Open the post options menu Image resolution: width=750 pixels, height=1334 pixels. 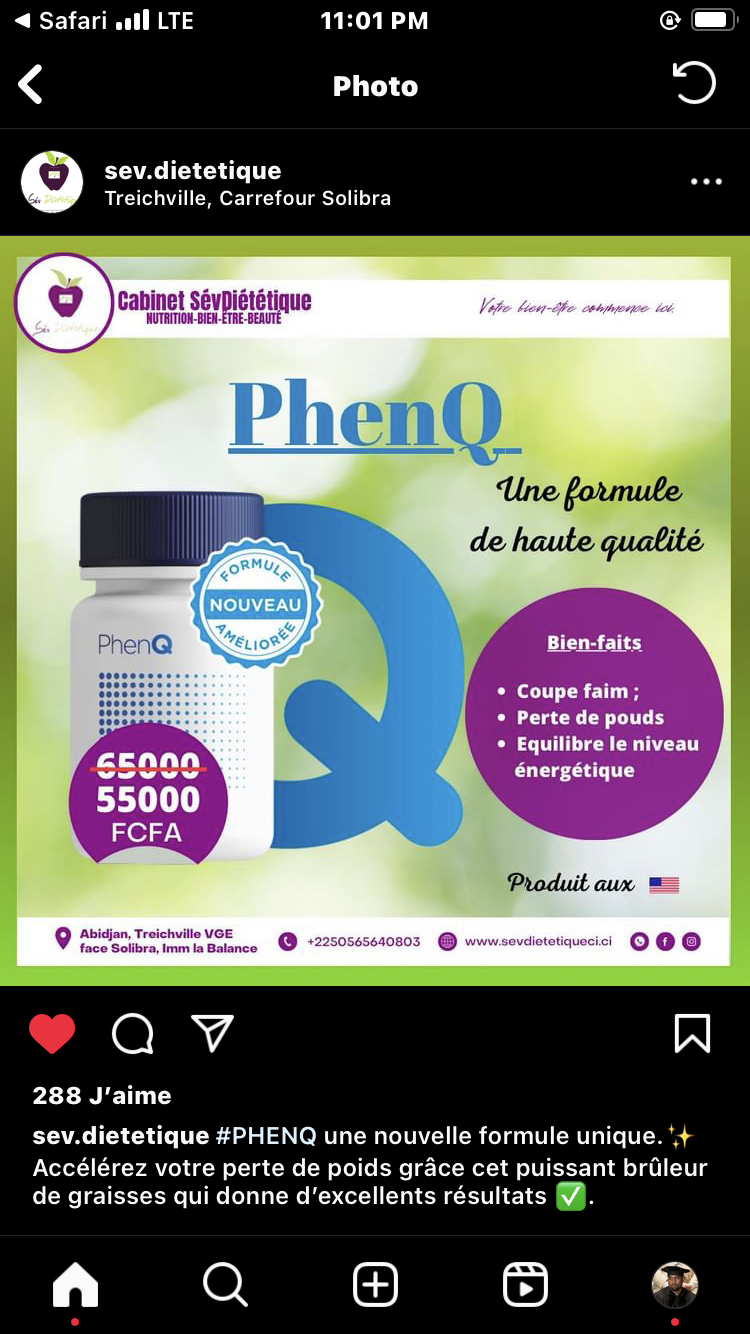706,182
